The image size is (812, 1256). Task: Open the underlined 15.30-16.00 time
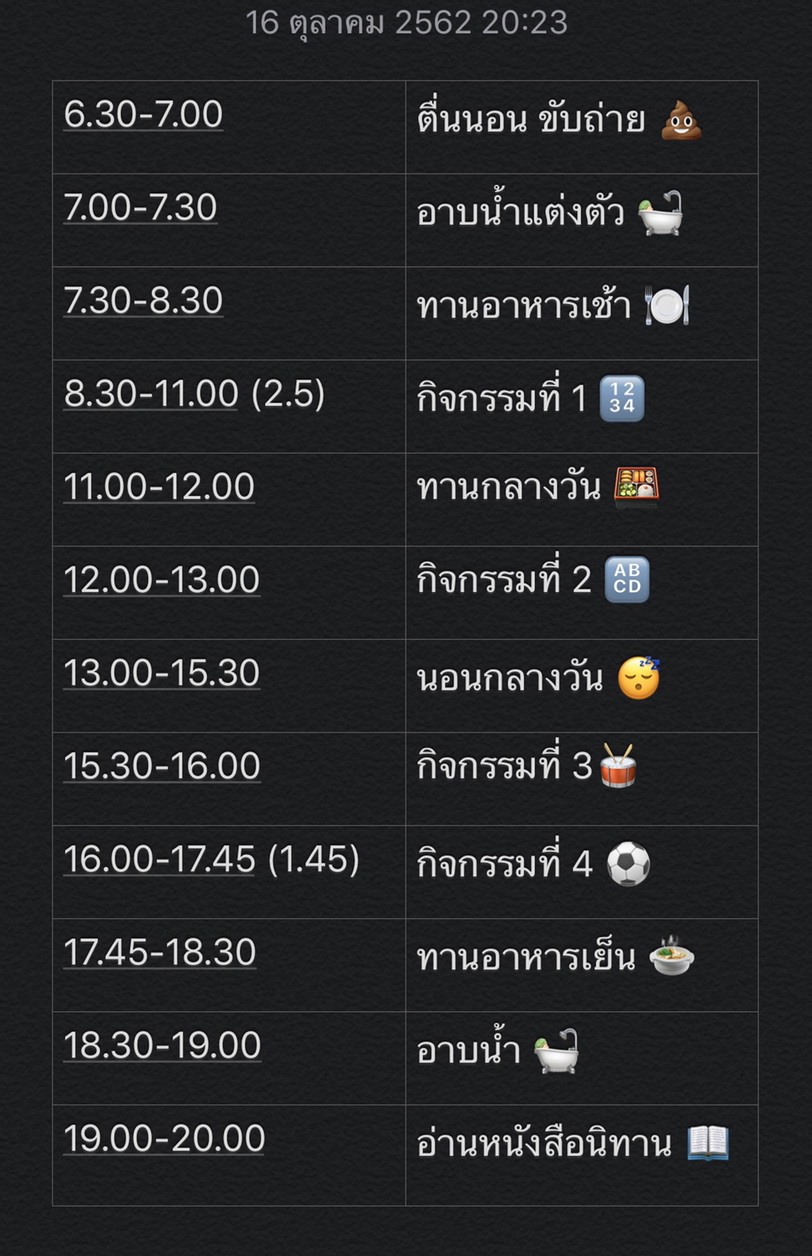(162, 766)
